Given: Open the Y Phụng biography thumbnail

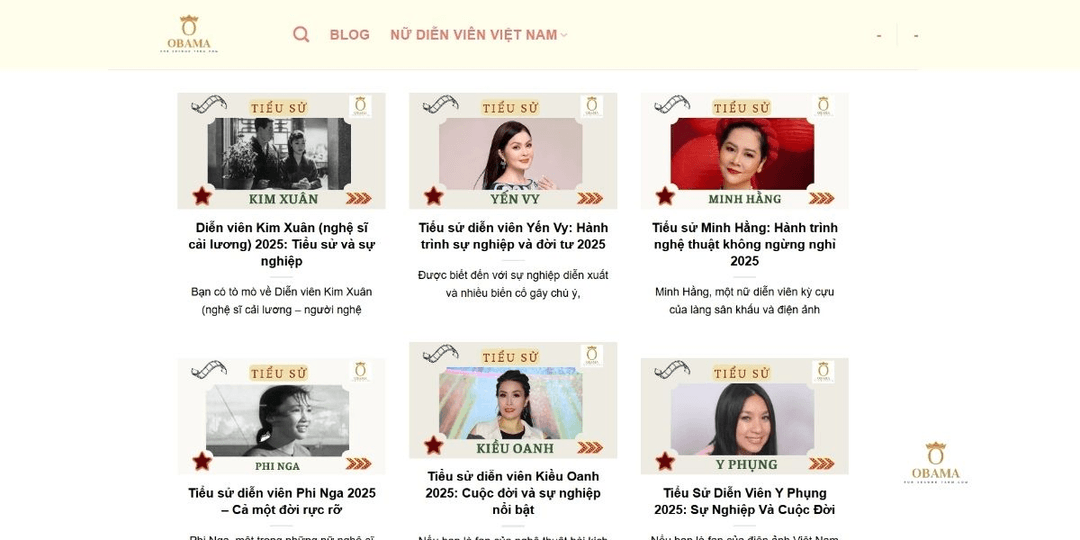Looking at the screenshot, I should (x=744, y=416).
